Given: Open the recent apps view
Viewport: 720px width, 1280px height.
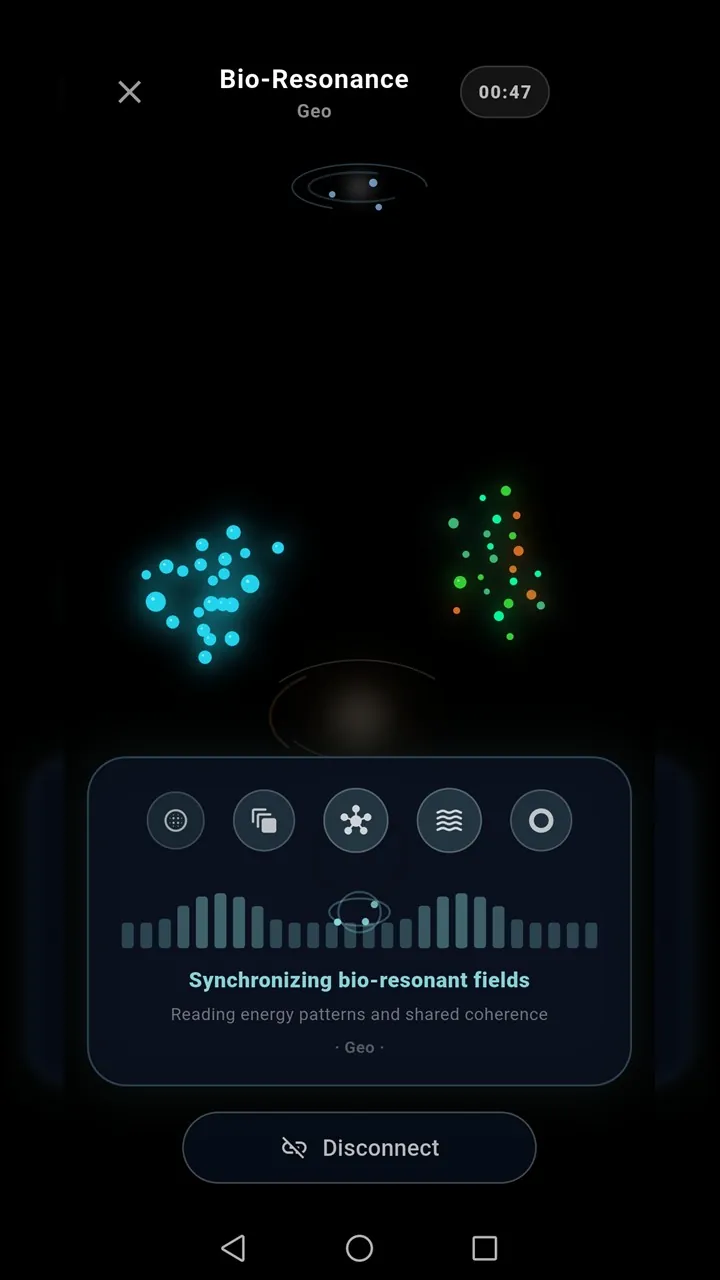Looking at the screenshot, I should (485, 1248).
